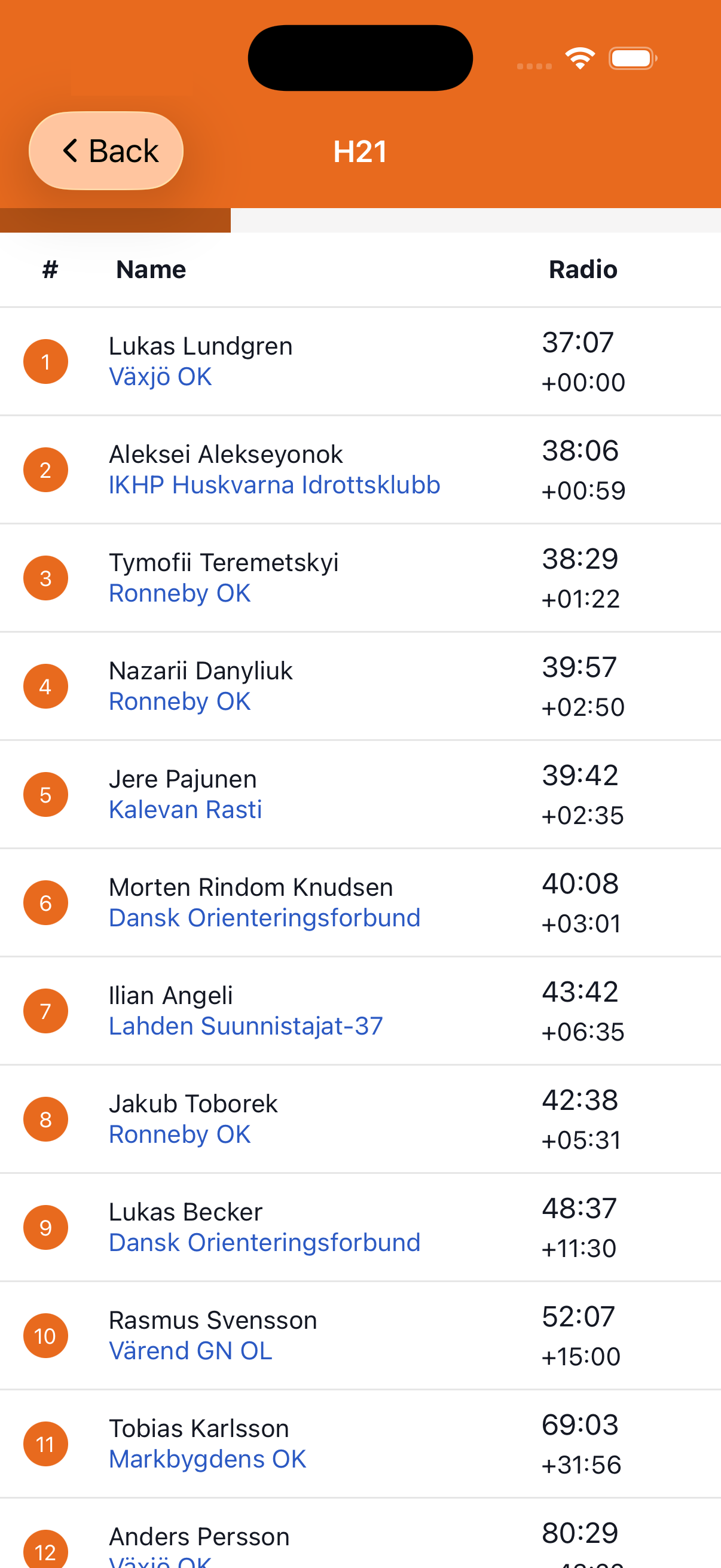Image resolution: width=721 pixels, height=1568 pixels.
Task: Select the H21 class title
Action: (x=360, y=151)
